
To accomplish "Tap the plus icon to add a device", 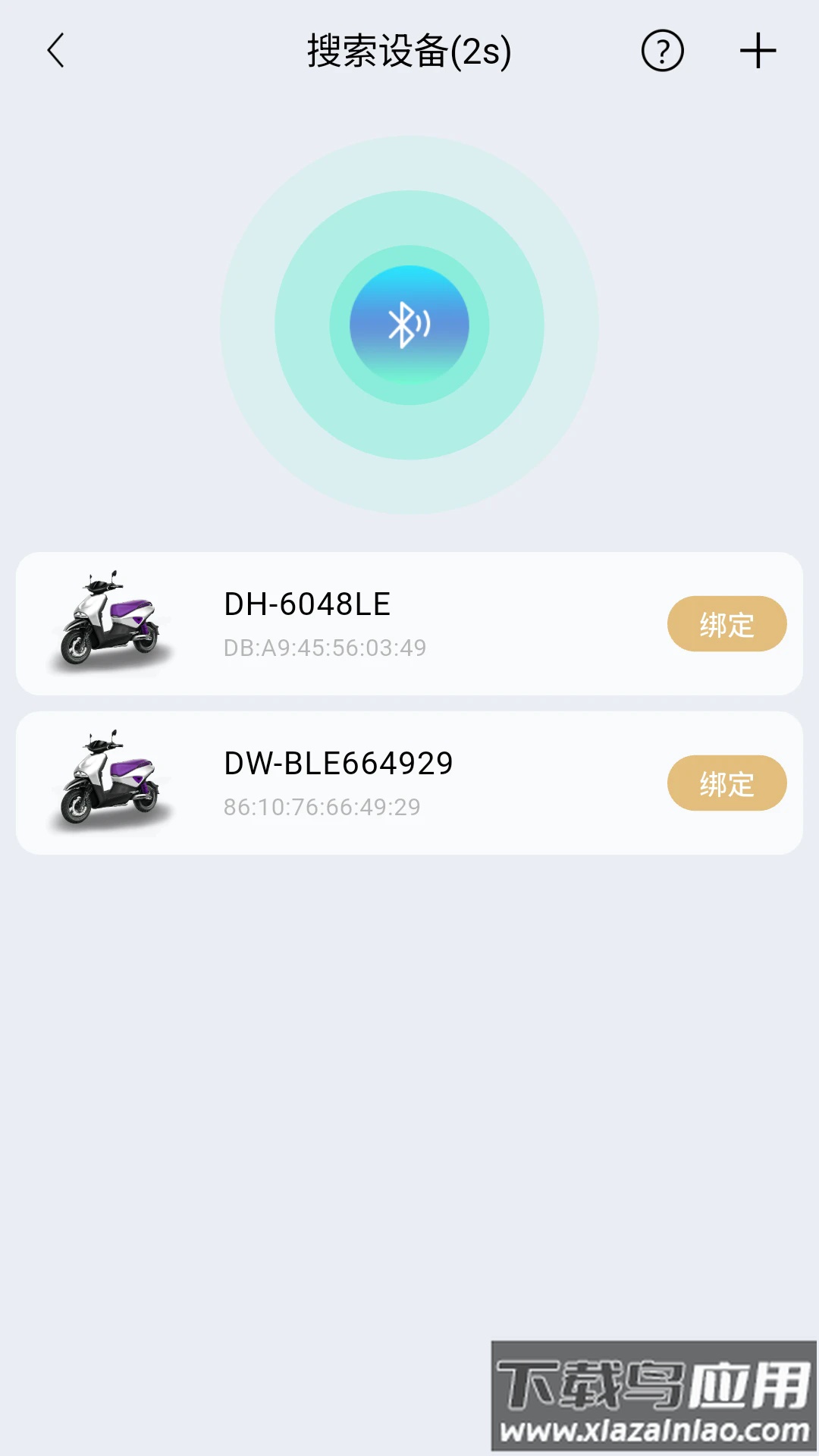I will coord(756,52).
